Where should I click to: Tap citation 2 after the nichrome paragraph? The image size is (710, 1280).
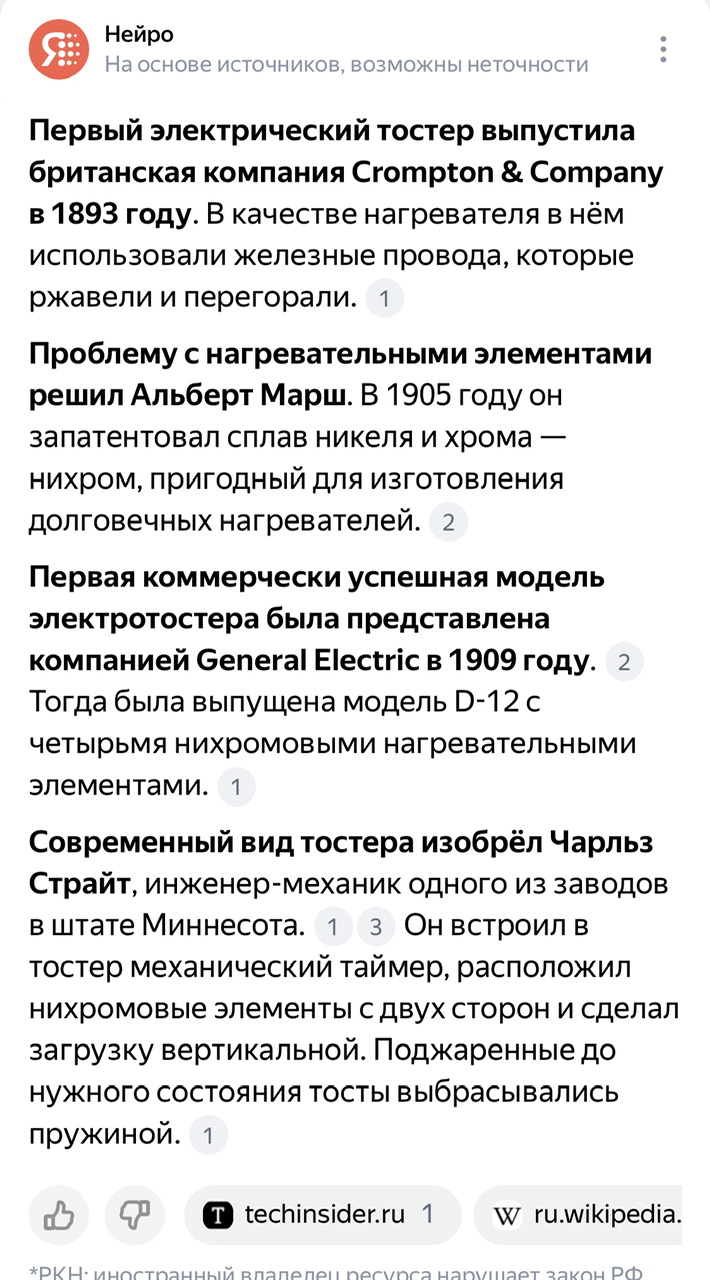tap(448, 522)
